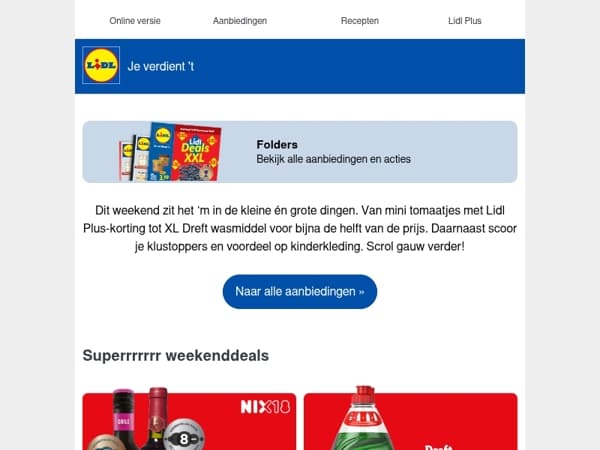Tap Naar alle aanbiedingen button

(x=300, y=292)
